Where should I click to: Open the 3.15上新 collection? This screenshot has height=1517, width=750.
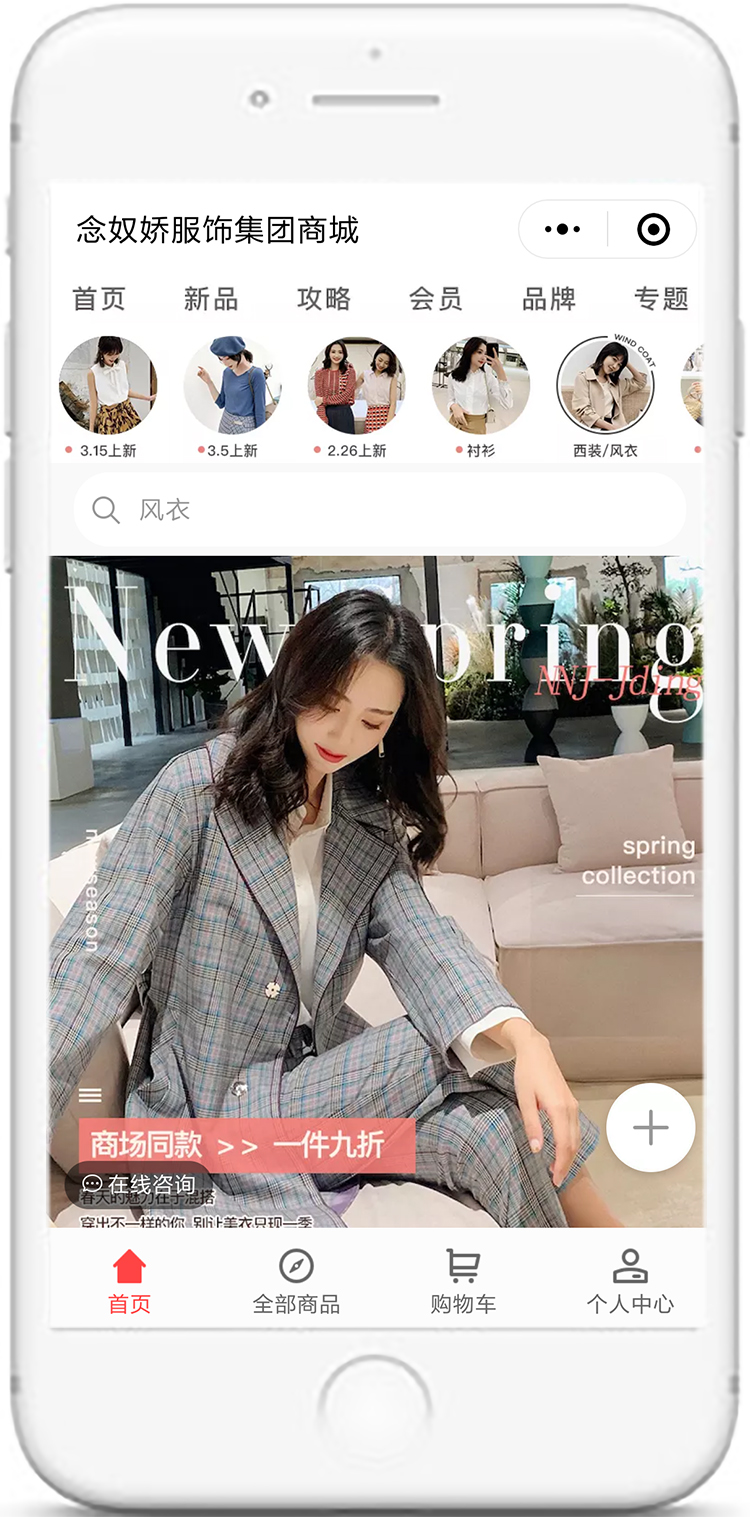point(107,386)
